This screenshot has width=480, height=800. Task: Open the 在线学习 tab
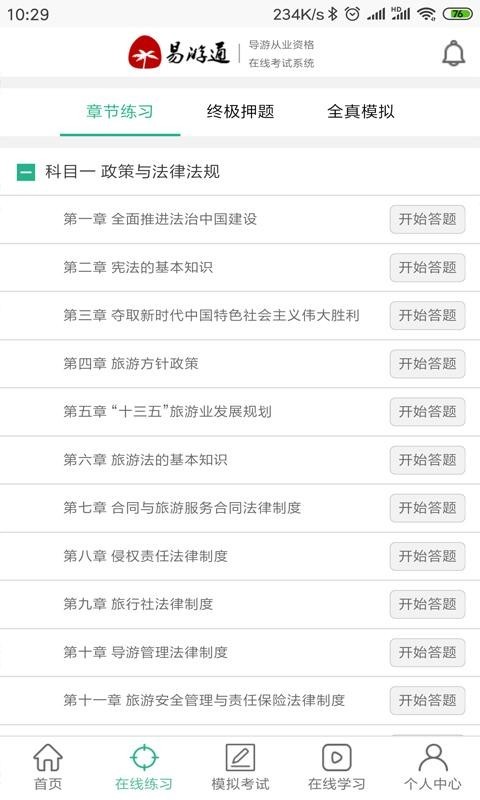pyautogui.click(x=337, y=767)
